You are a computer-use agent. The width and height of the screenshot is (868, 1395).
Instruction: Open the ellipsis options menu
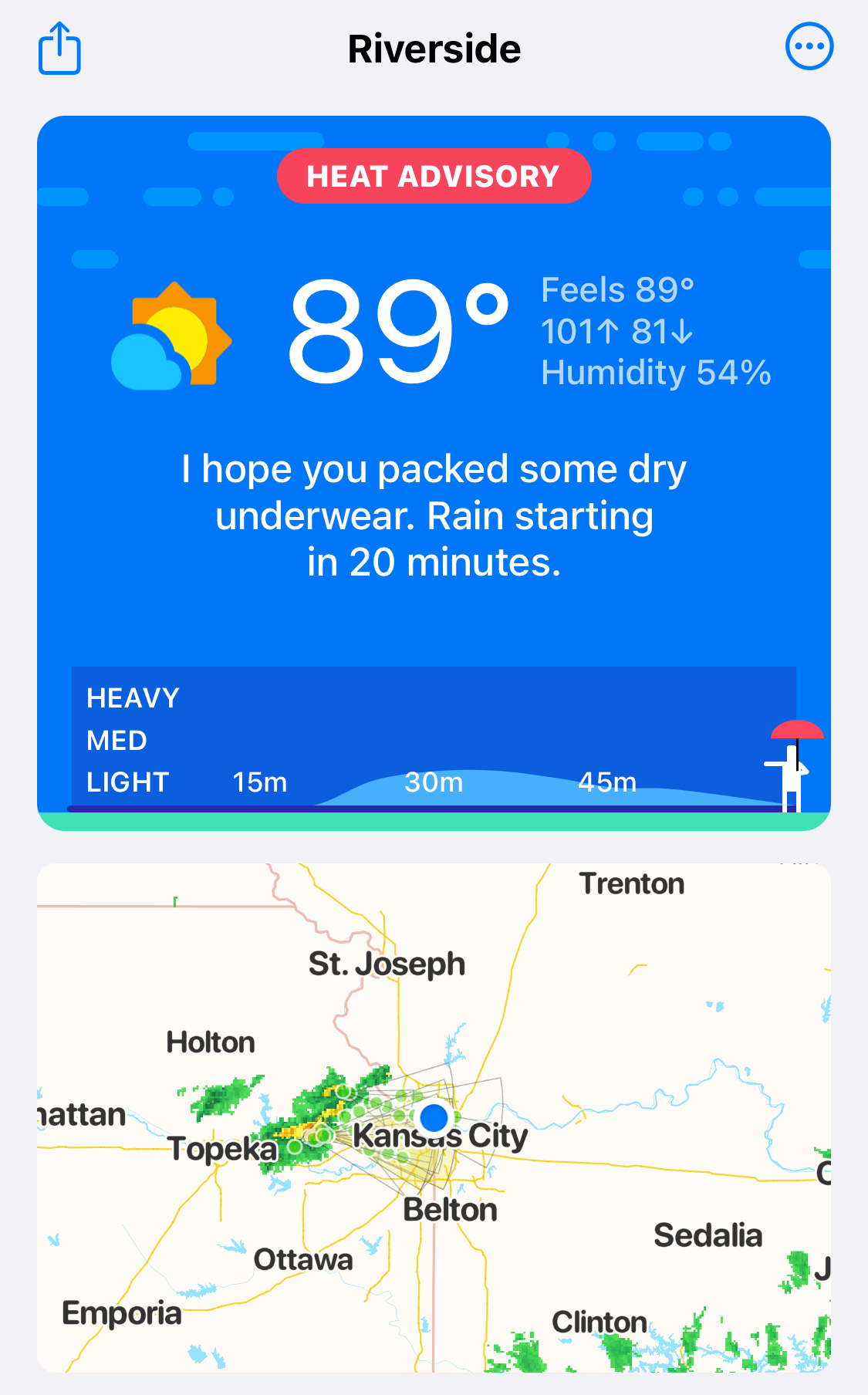pos(809,46)
